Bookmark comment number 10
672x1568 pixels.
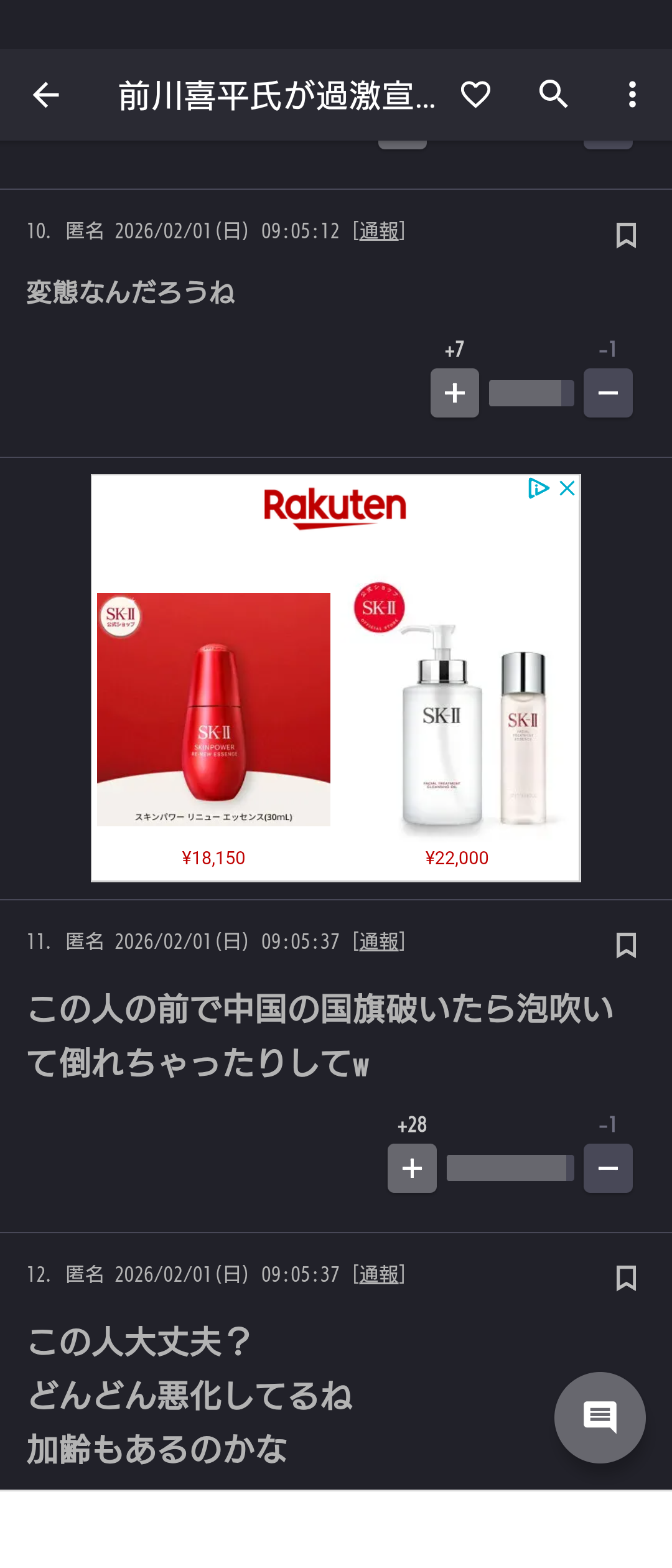click(625, 235)
